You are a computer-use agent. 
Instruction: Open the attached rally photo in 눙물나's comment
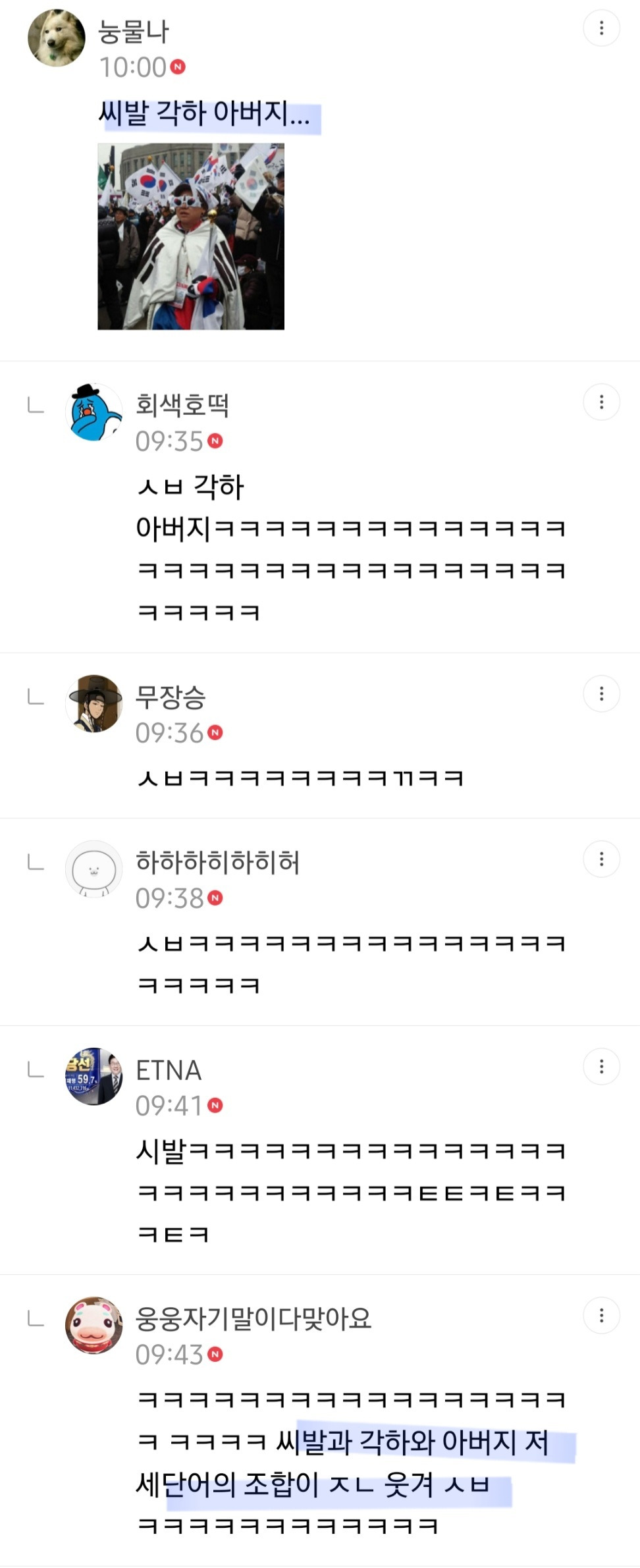(x=191, y=236)
